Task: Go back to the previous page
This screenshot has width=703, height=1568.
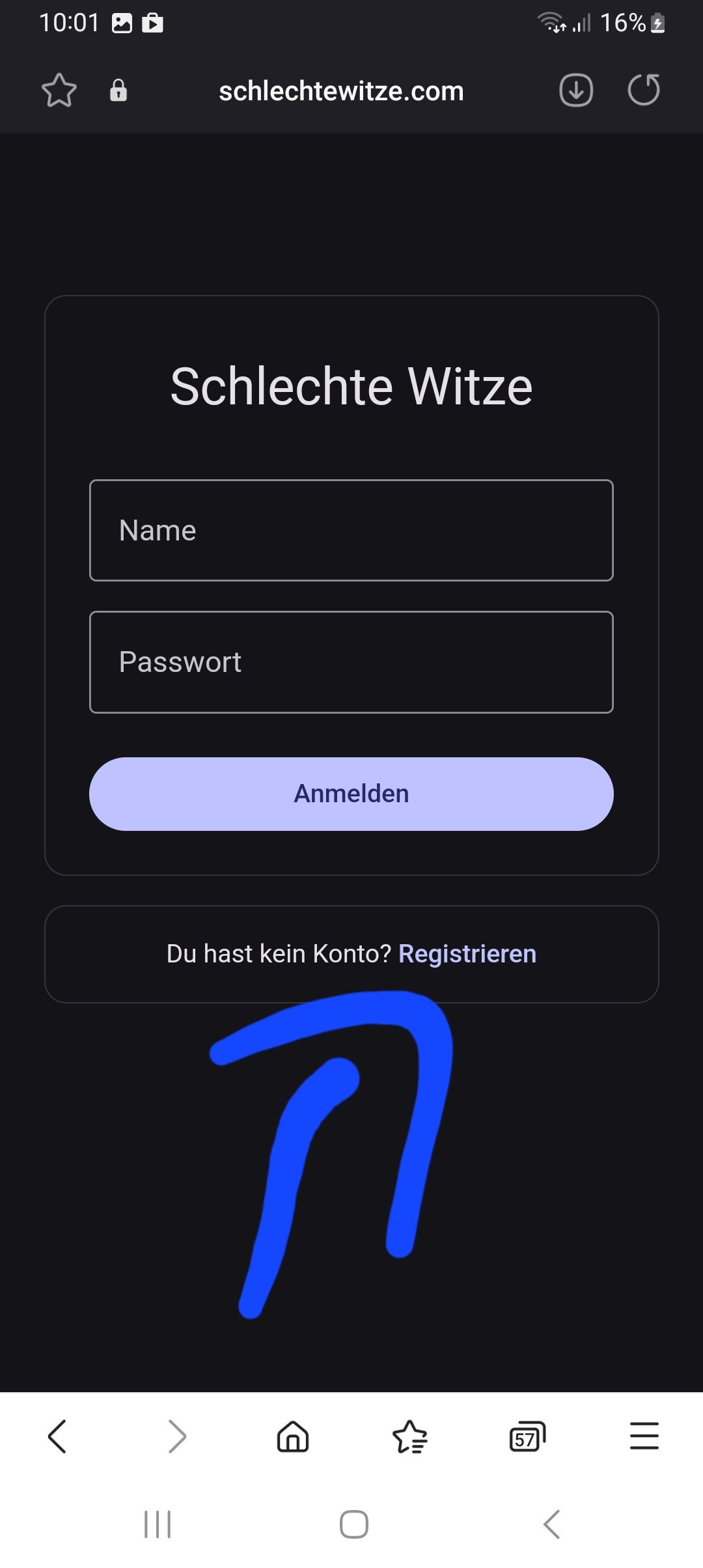Action: [x=57, y=1436]
